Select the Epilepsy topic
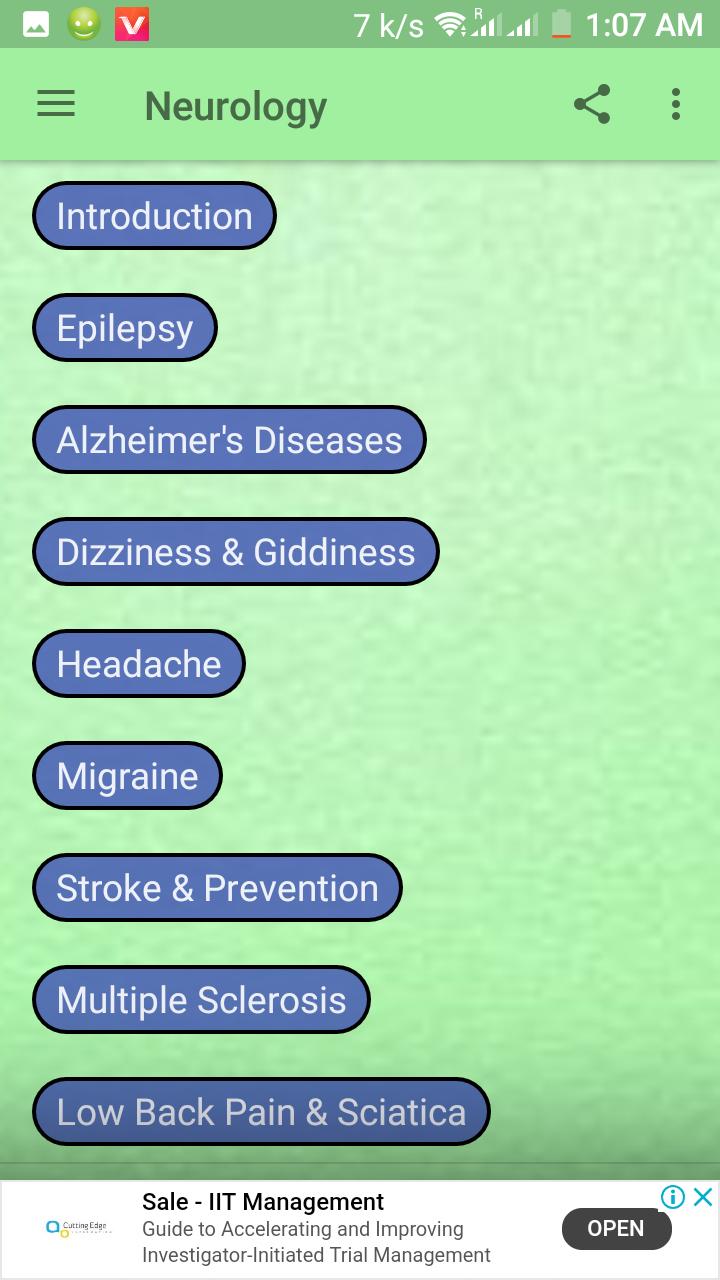This screenshot has height=1280, width=720. [125, 328]
